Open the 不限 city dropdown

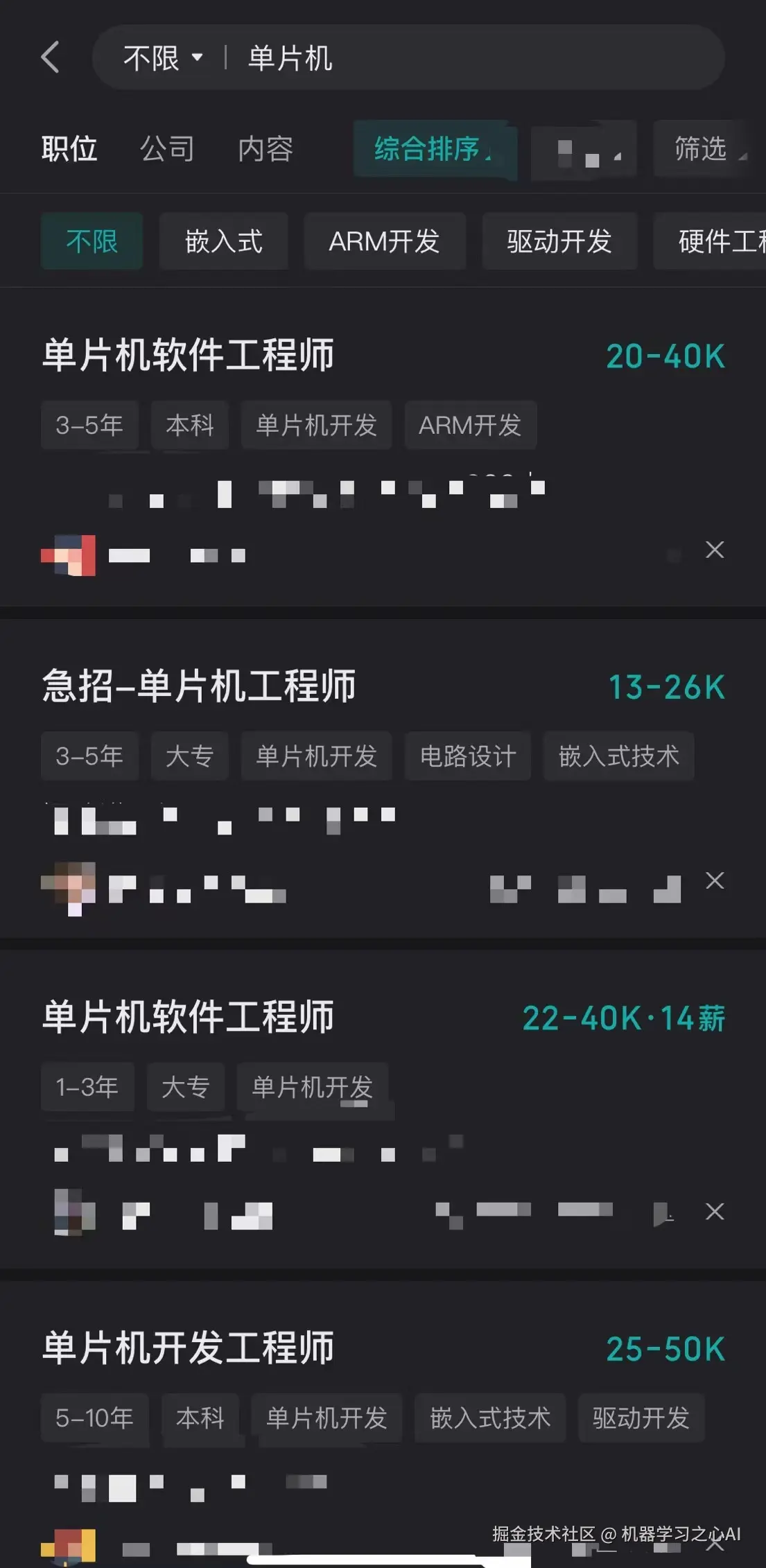point(163,58)
